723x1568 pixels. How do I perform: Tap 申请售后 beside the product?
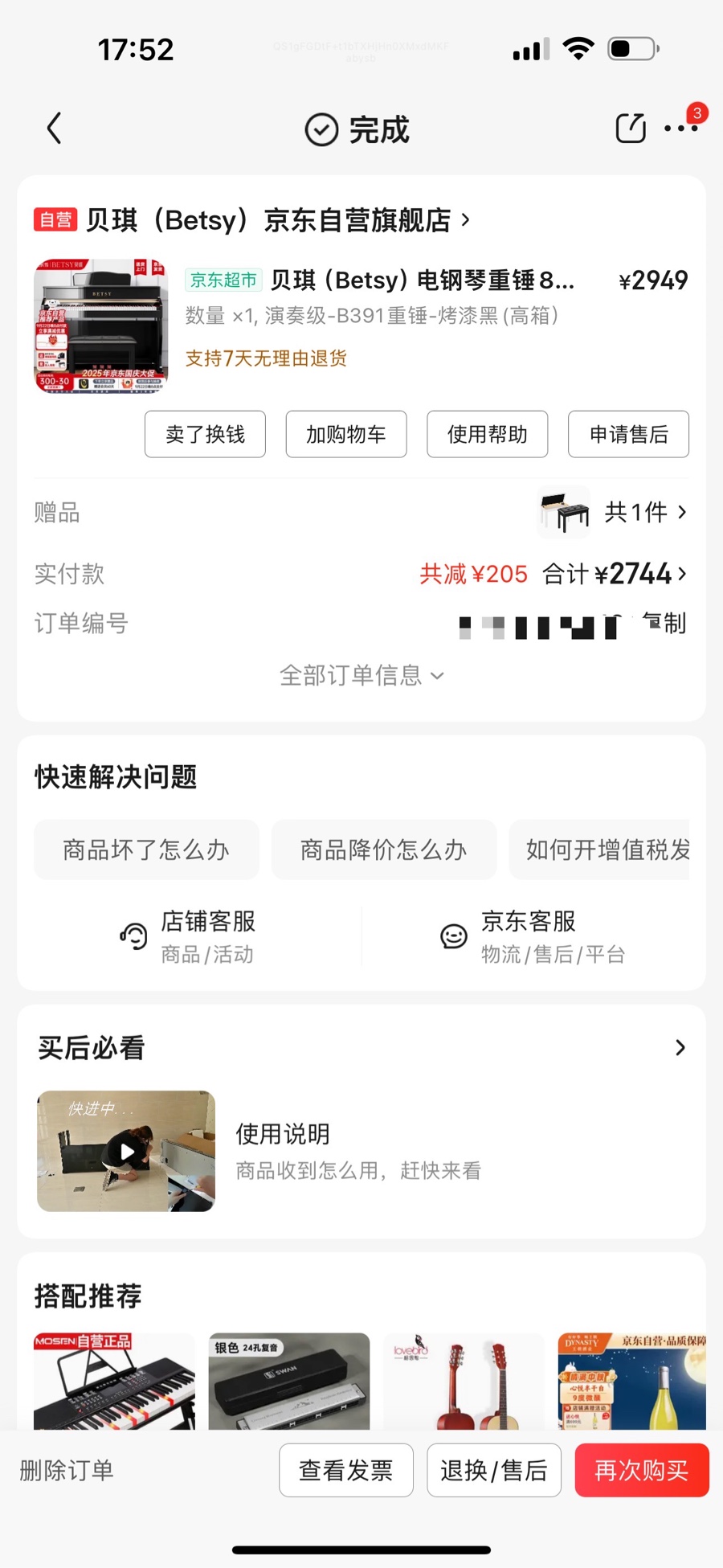pos(628,434)
